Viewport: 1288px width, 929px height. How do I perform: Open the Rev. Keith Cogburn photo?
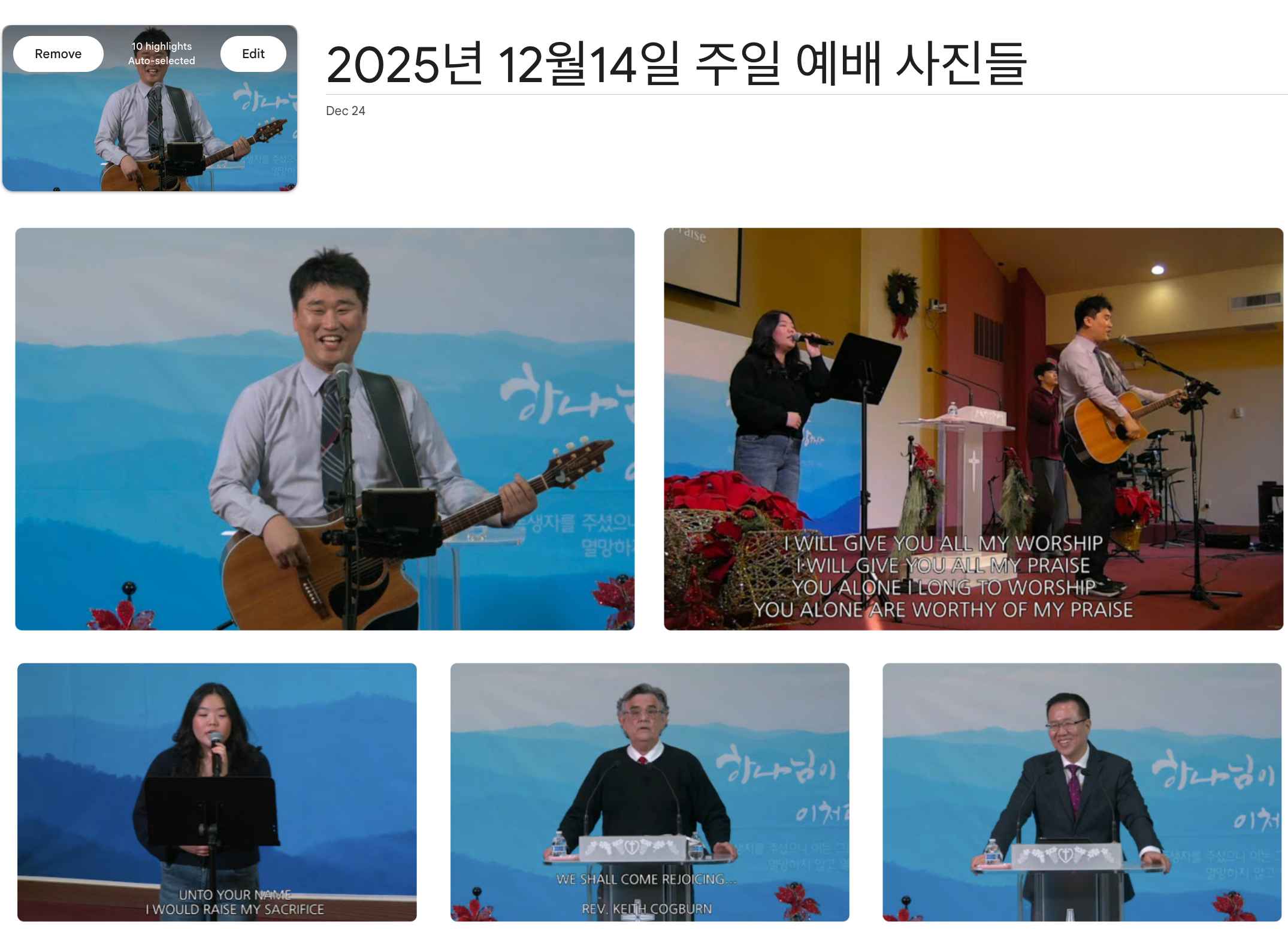[649, 792]
